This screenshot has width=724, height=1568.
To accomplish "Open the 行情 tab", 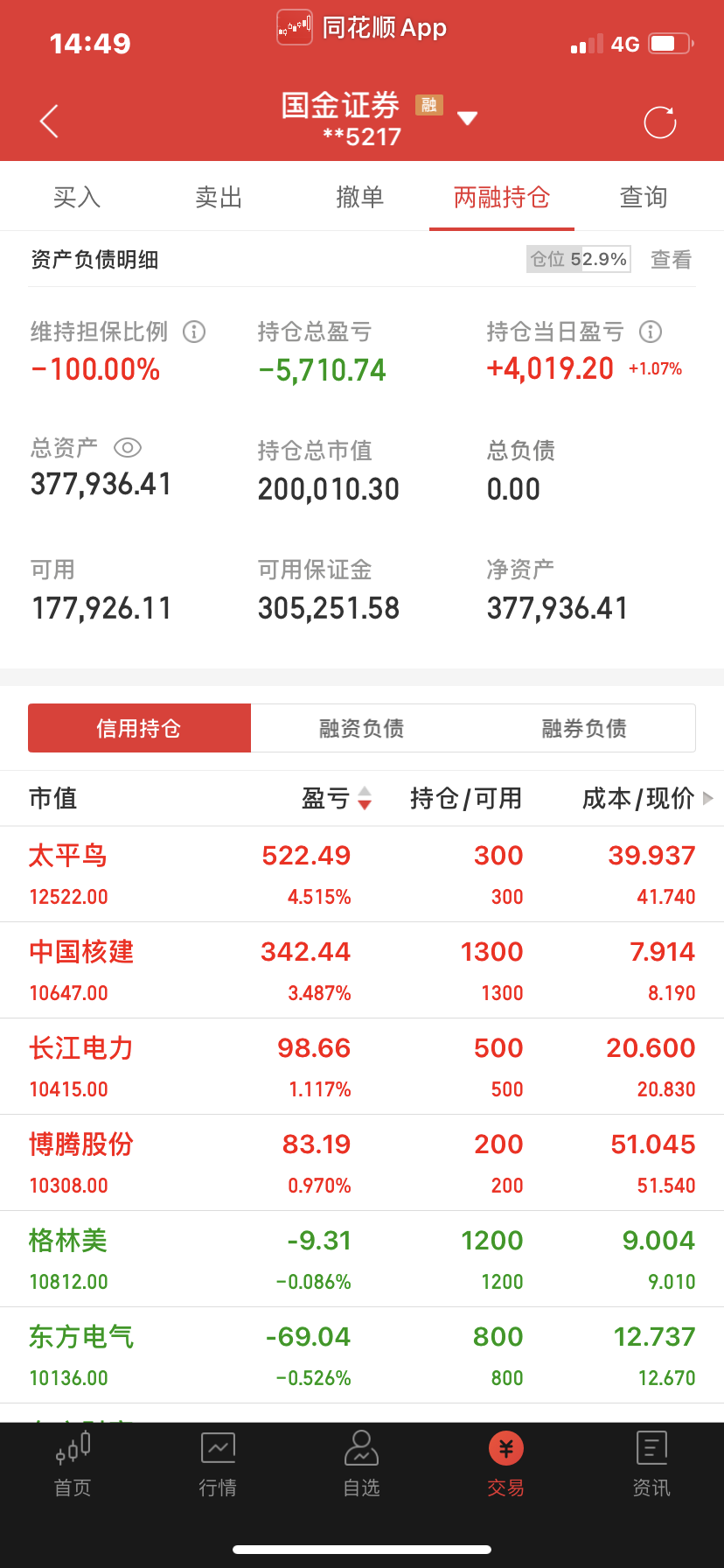I will [x=218, y=1465].
